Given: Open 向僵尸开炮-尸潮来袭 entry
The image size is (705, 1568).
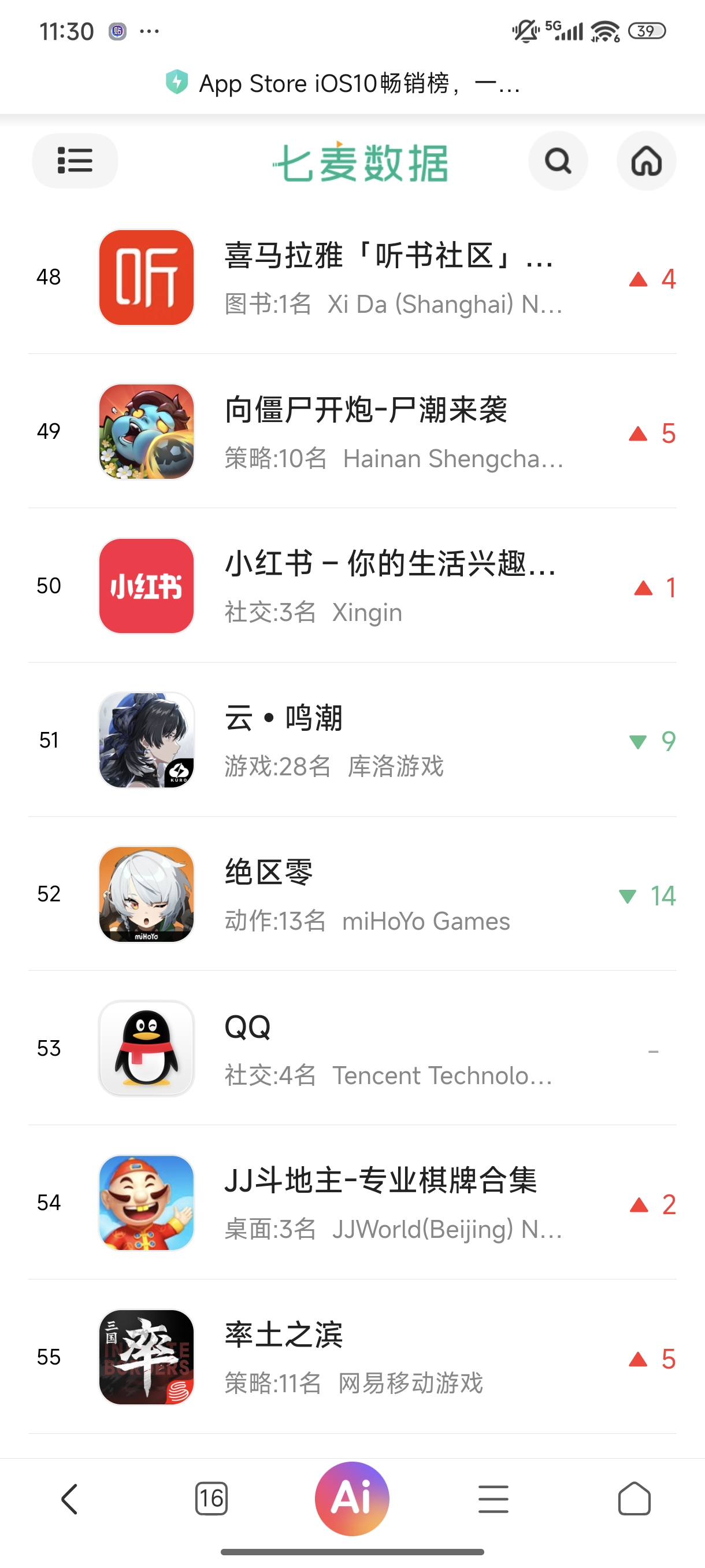Looking at the screenshot, I should point(352,431).
